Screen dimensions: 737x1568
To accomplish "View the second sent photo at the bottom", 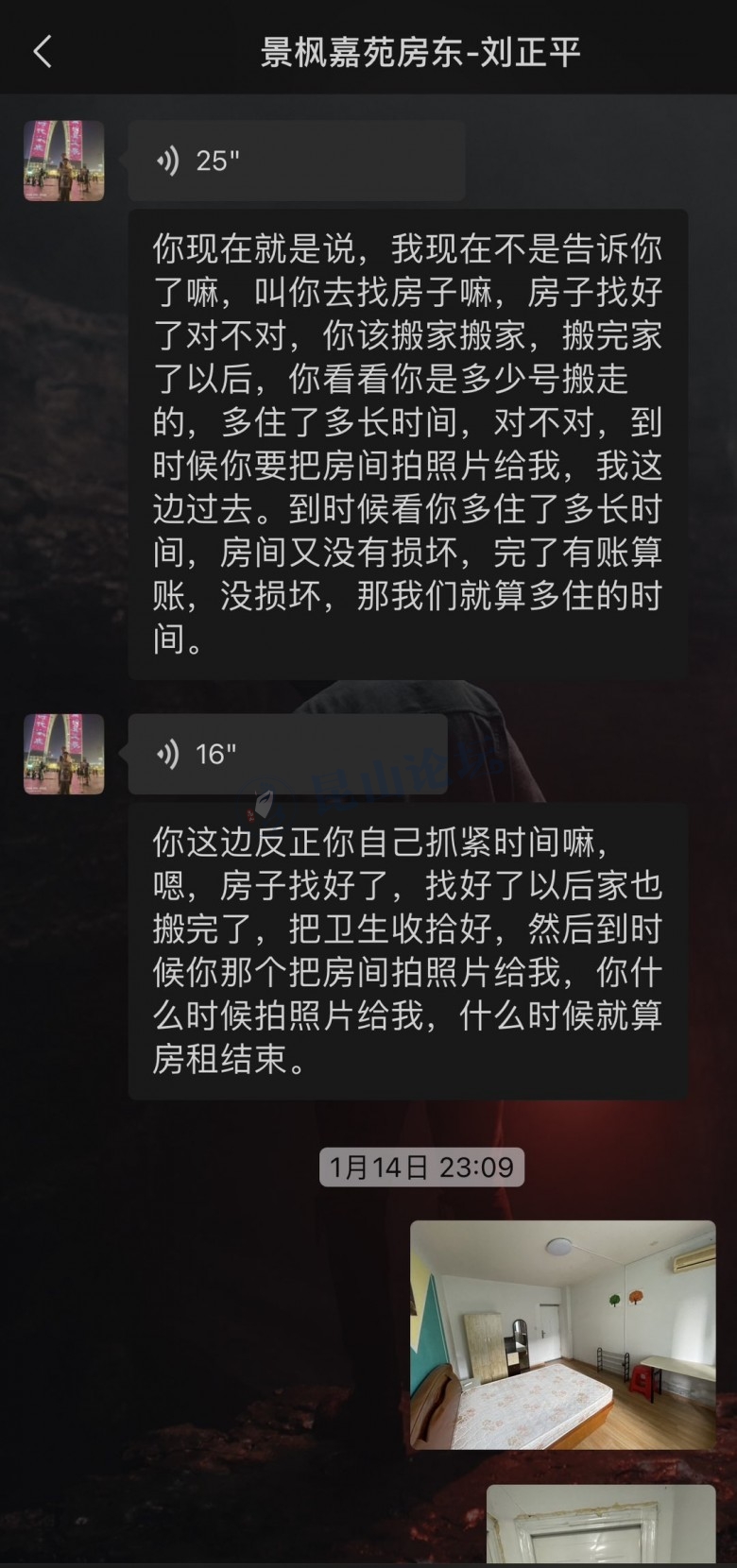I will pyautogui.click(x=600, y=1525).
